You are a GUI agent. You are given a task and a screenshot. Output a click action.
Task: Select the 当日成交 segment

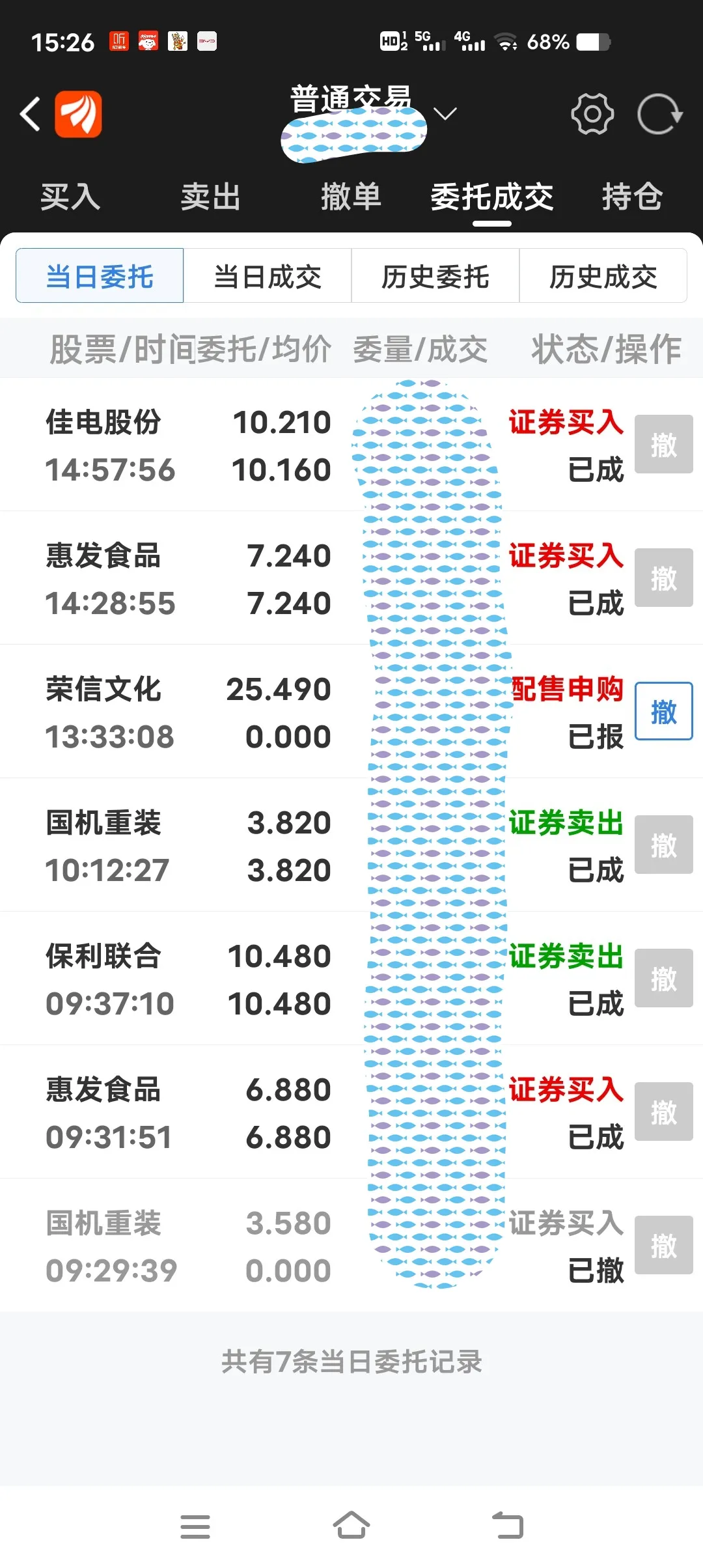point(268,276)
